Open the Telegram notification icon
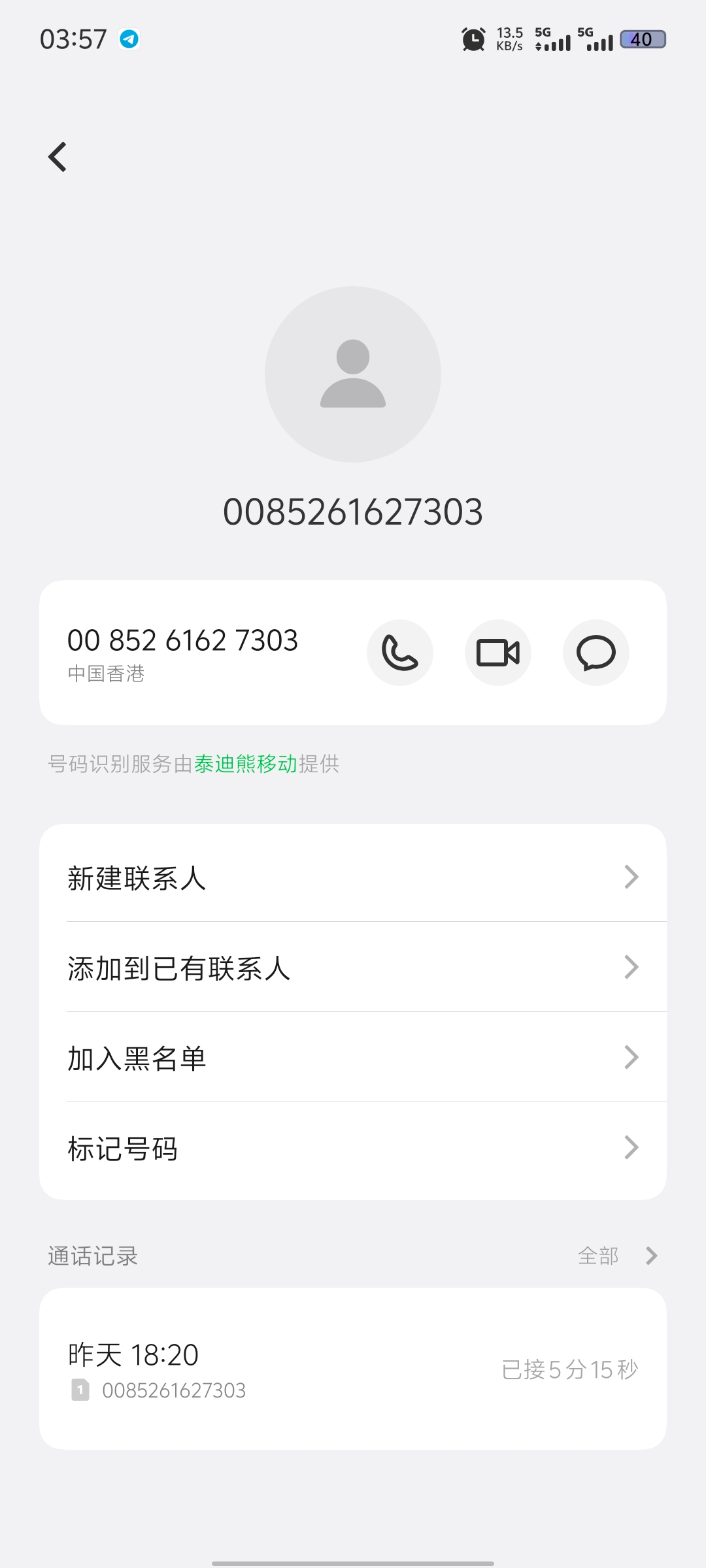 tap(128, 39)
